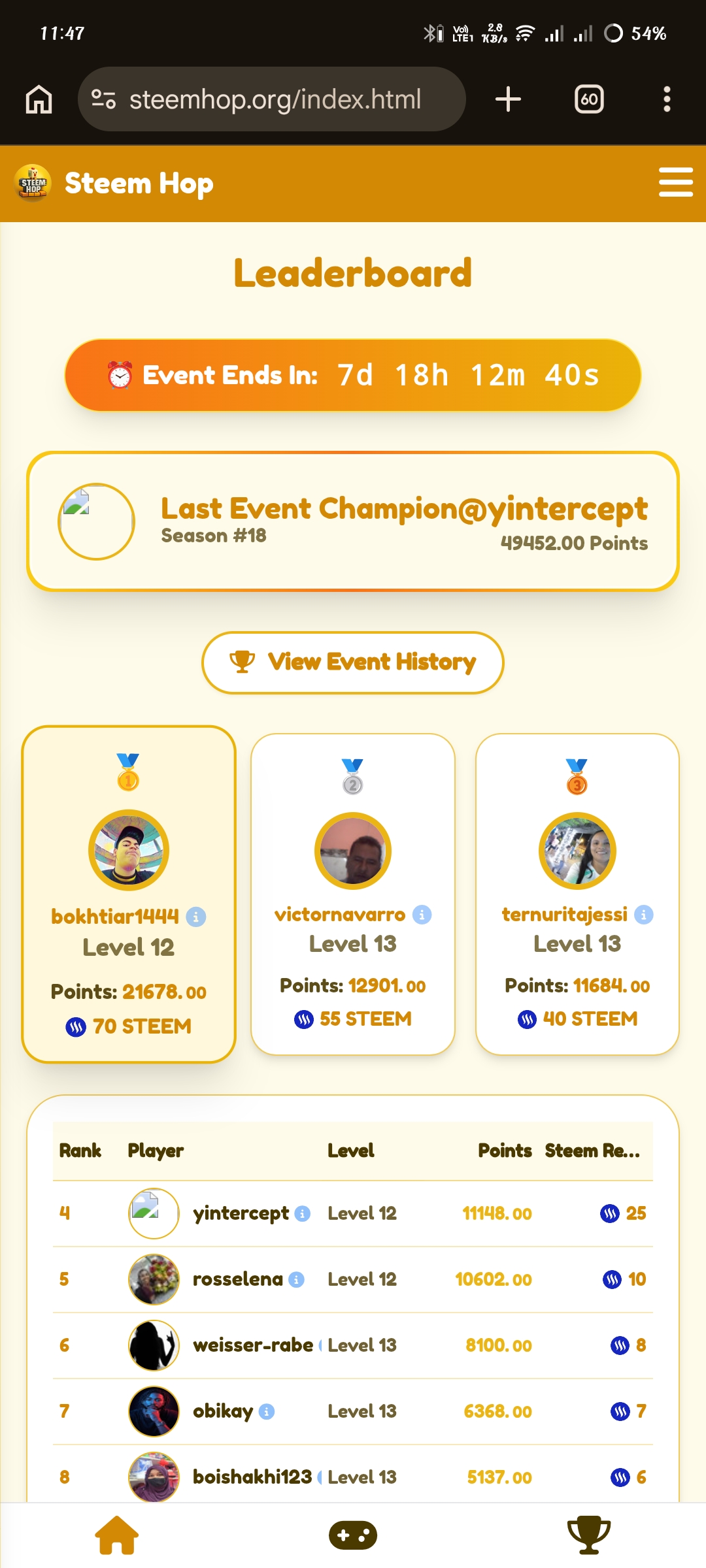Tap View Event History button
This screenshot has height=1568, width=706.
[x=353, y=662]
